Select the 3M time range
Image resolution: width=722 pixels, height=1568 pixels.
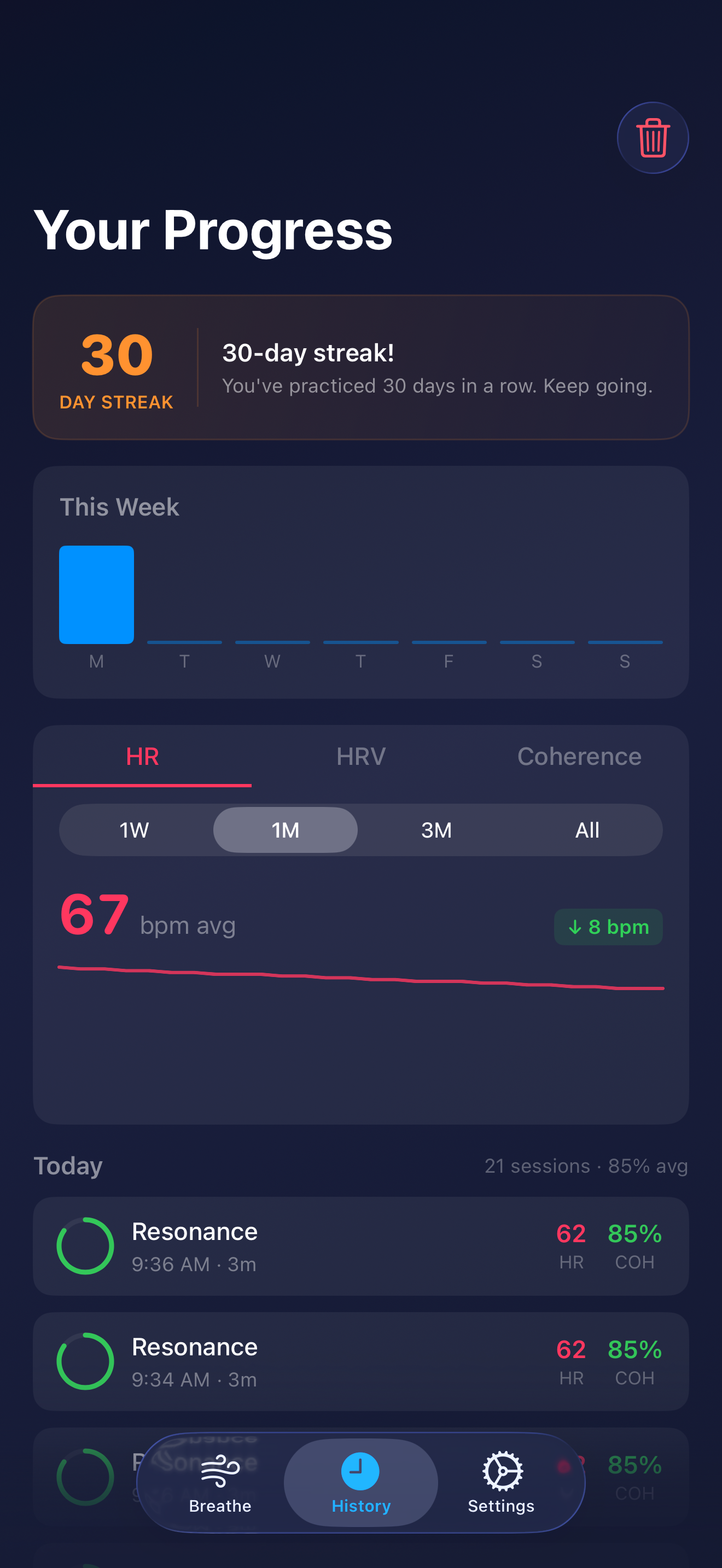(x=436, y=830)
